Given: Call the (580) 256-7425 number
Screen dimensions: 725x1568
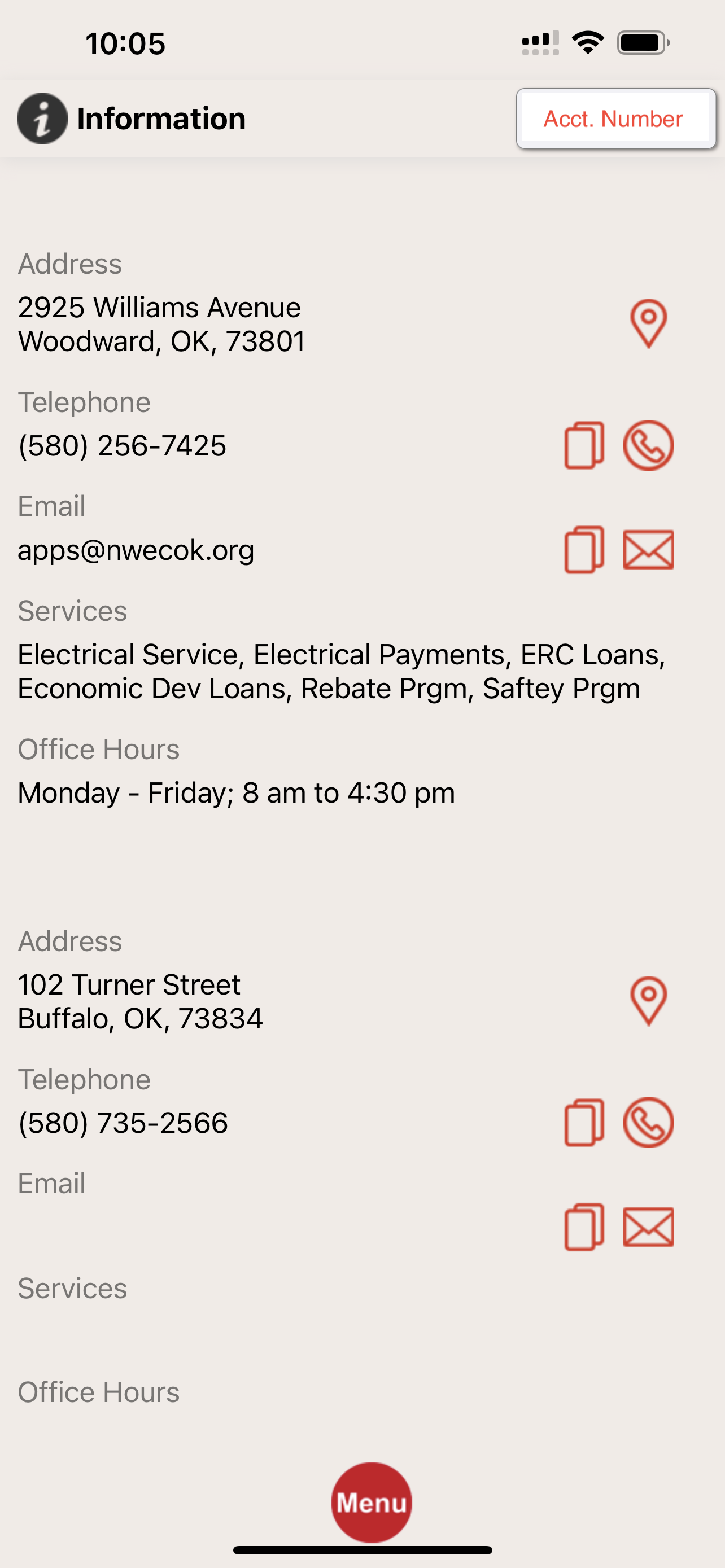Looking at the screenshot, I should click(x=648, y=445).
